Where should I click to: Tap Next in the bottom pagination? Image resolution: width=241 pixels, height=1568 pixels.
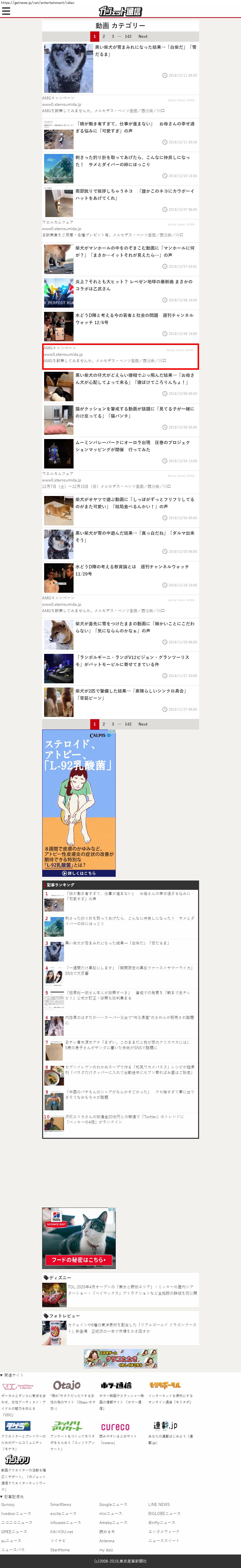point(143,724)
